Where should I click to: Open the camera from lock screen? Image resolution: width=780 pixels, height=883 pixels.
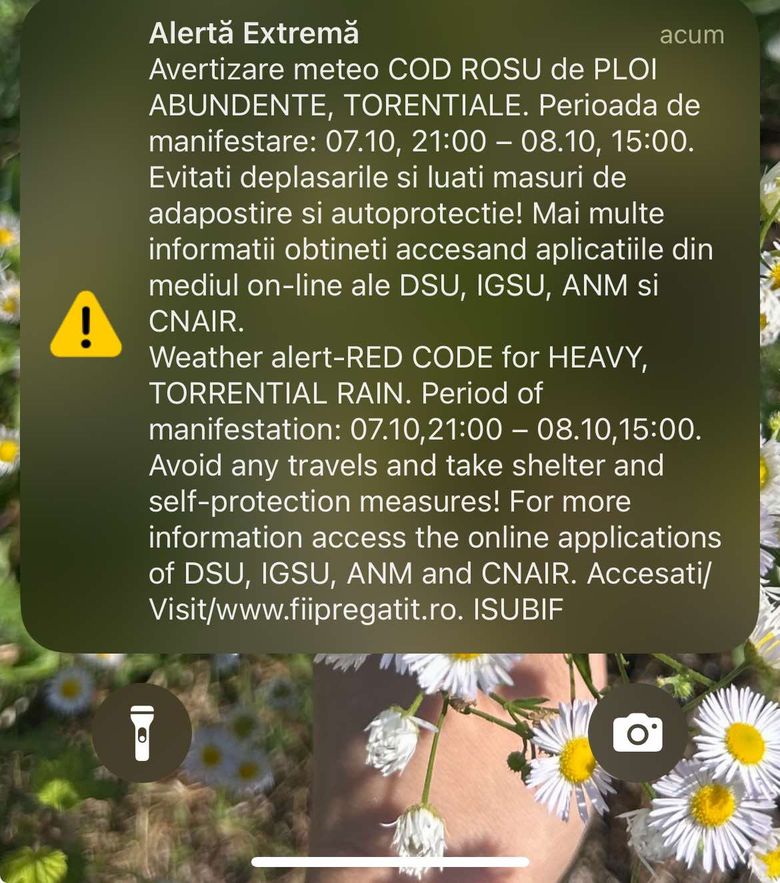638,734
